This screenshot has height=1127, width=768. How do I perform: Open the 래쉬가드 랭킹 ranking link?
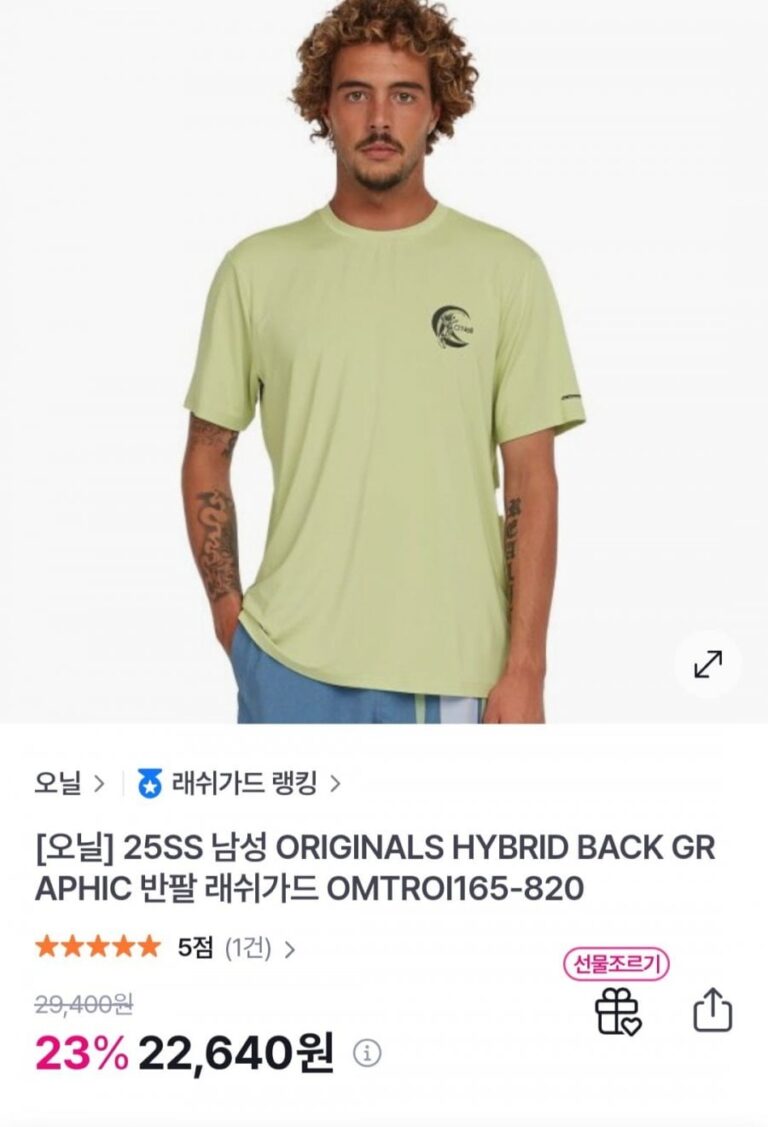(x=239, y=784)
